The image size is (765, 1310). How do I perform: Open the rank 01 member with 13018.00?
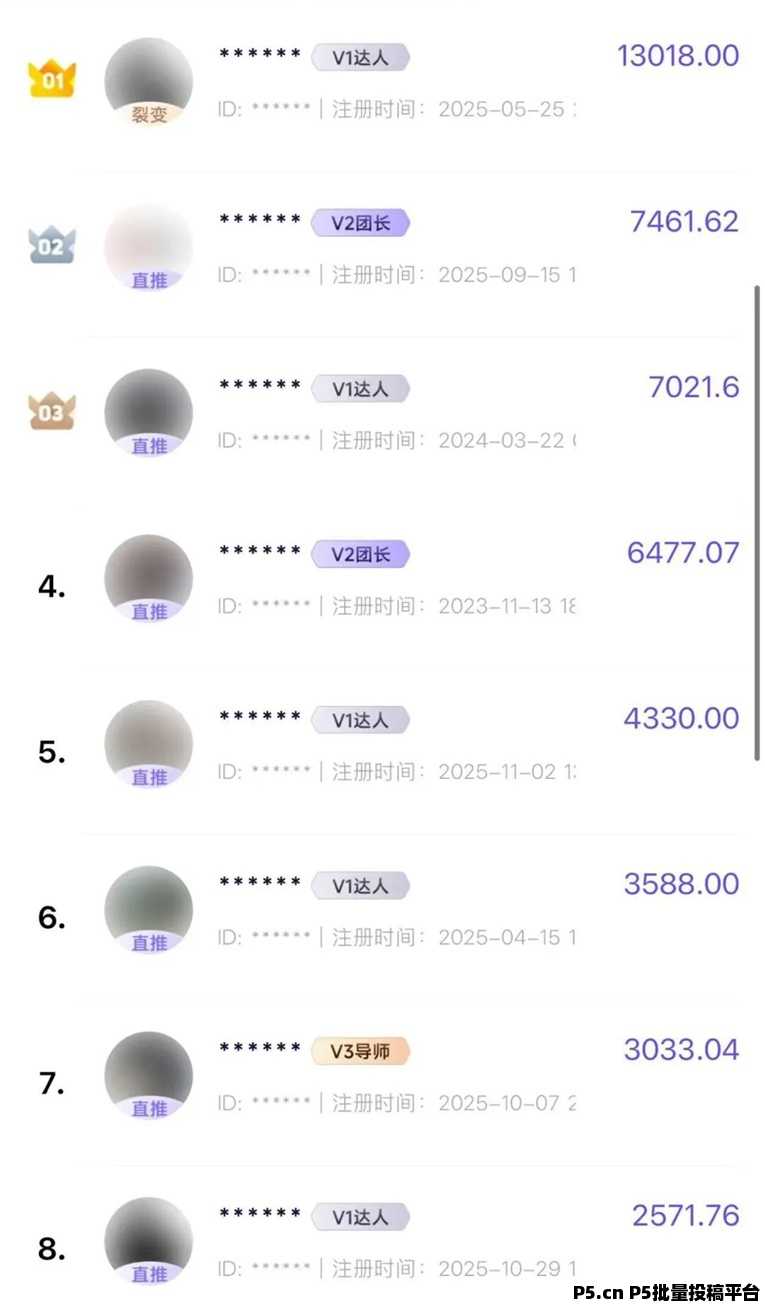point(400,82)
